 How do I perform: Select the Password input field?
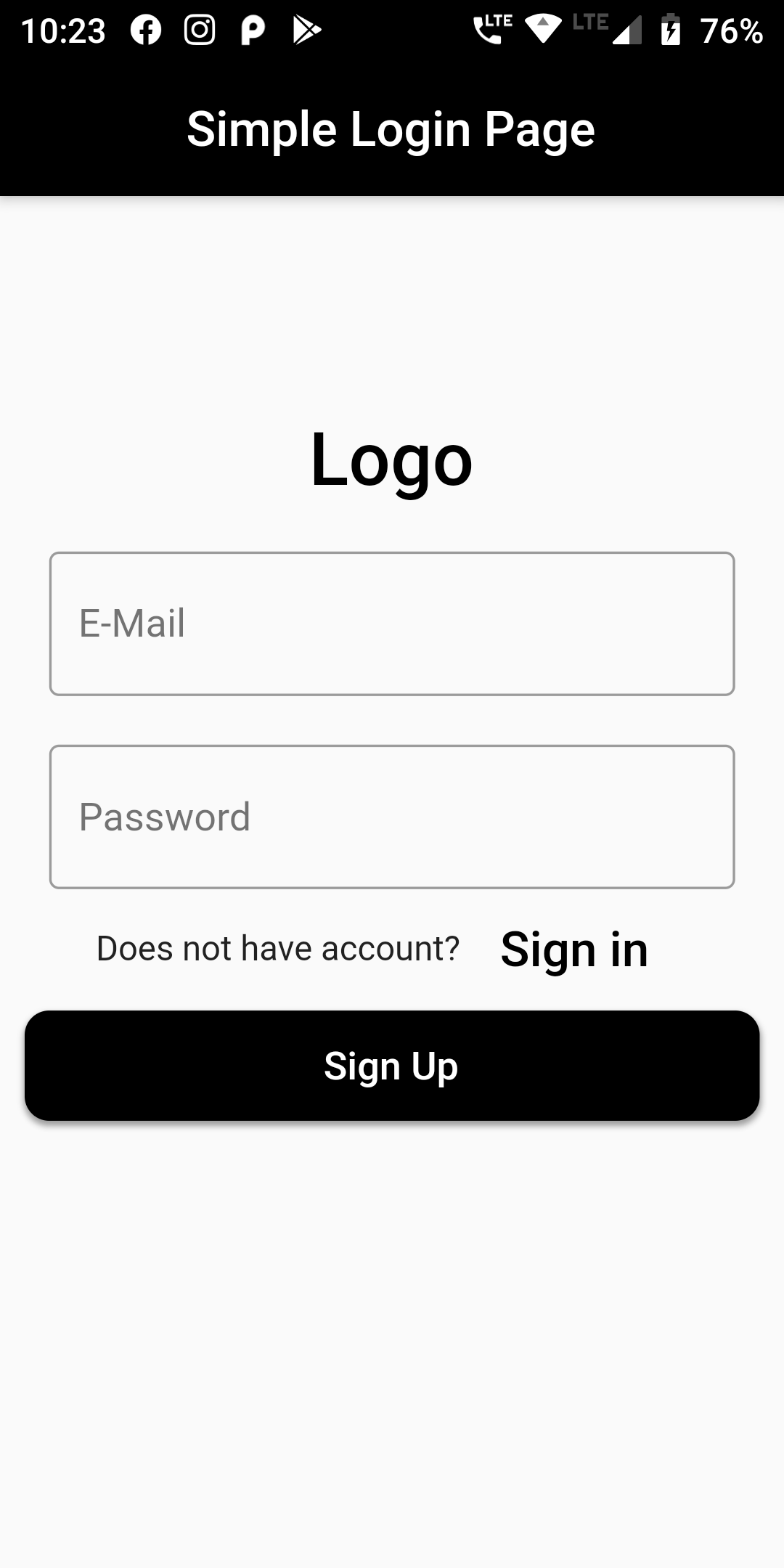coord(392,816)
